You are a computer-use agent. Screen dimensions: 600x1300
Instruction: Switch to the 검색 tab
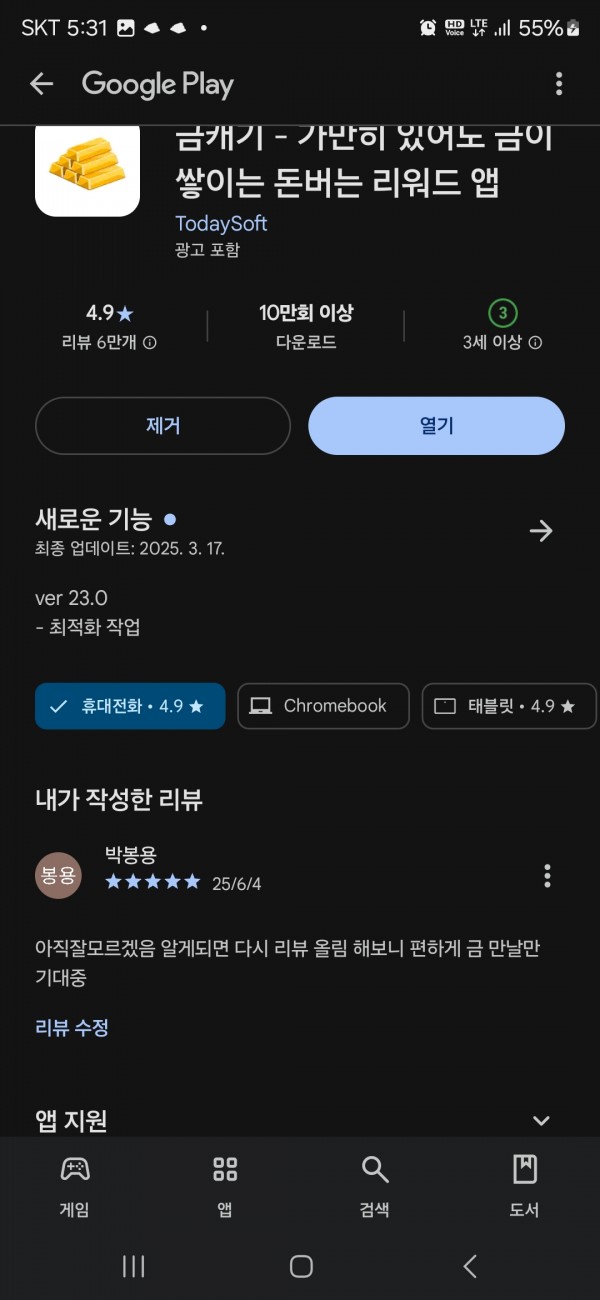pyautogui.click(x=375, y=1186)
